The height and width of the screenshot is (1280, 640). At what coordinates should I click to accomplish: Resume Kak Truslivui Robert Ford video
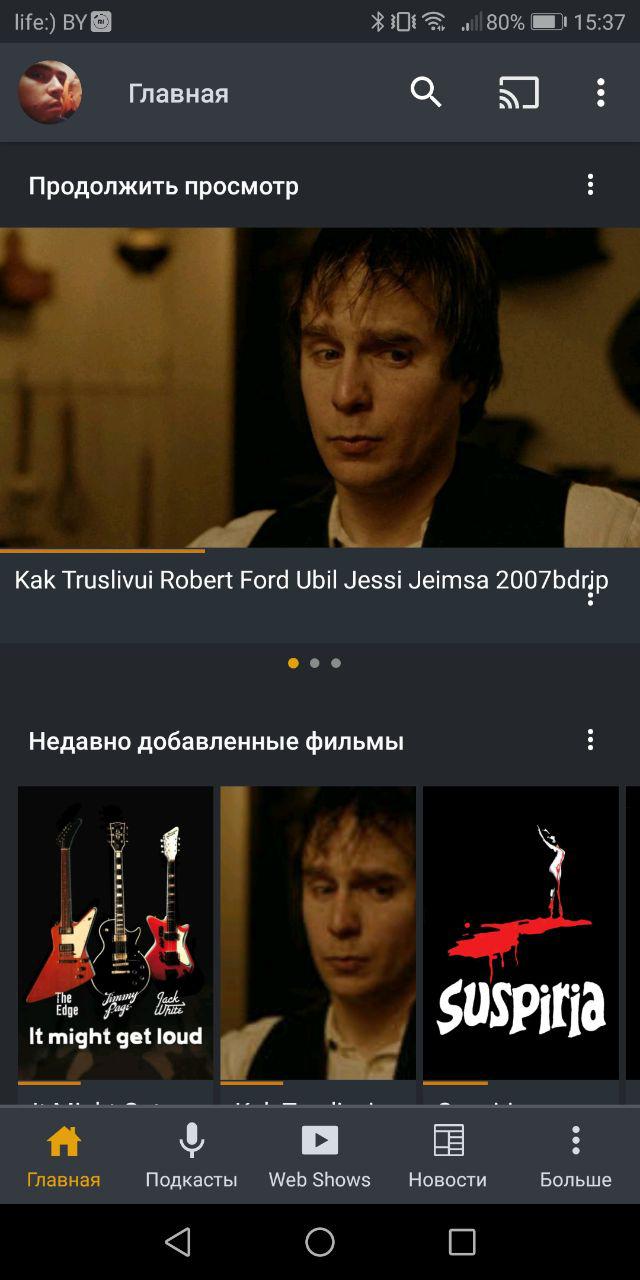[320, 388]
